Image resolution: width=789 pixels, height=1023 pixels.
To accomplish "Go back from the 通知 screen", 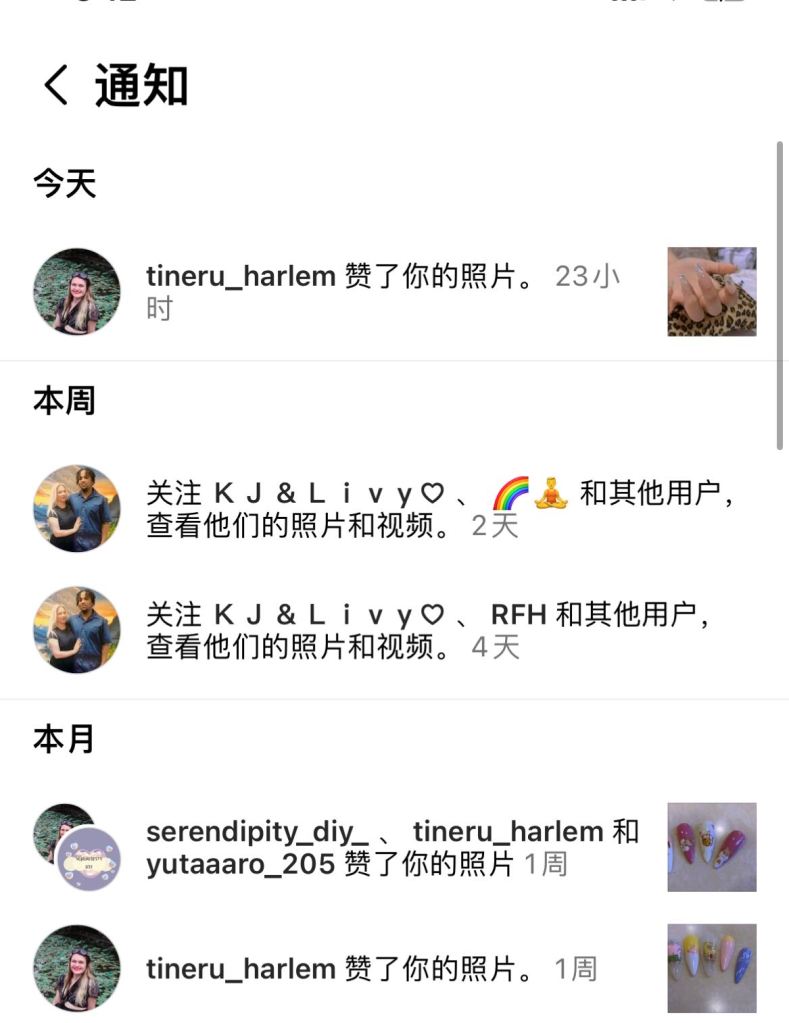I will pyautogui.click(x=56, y=86).
